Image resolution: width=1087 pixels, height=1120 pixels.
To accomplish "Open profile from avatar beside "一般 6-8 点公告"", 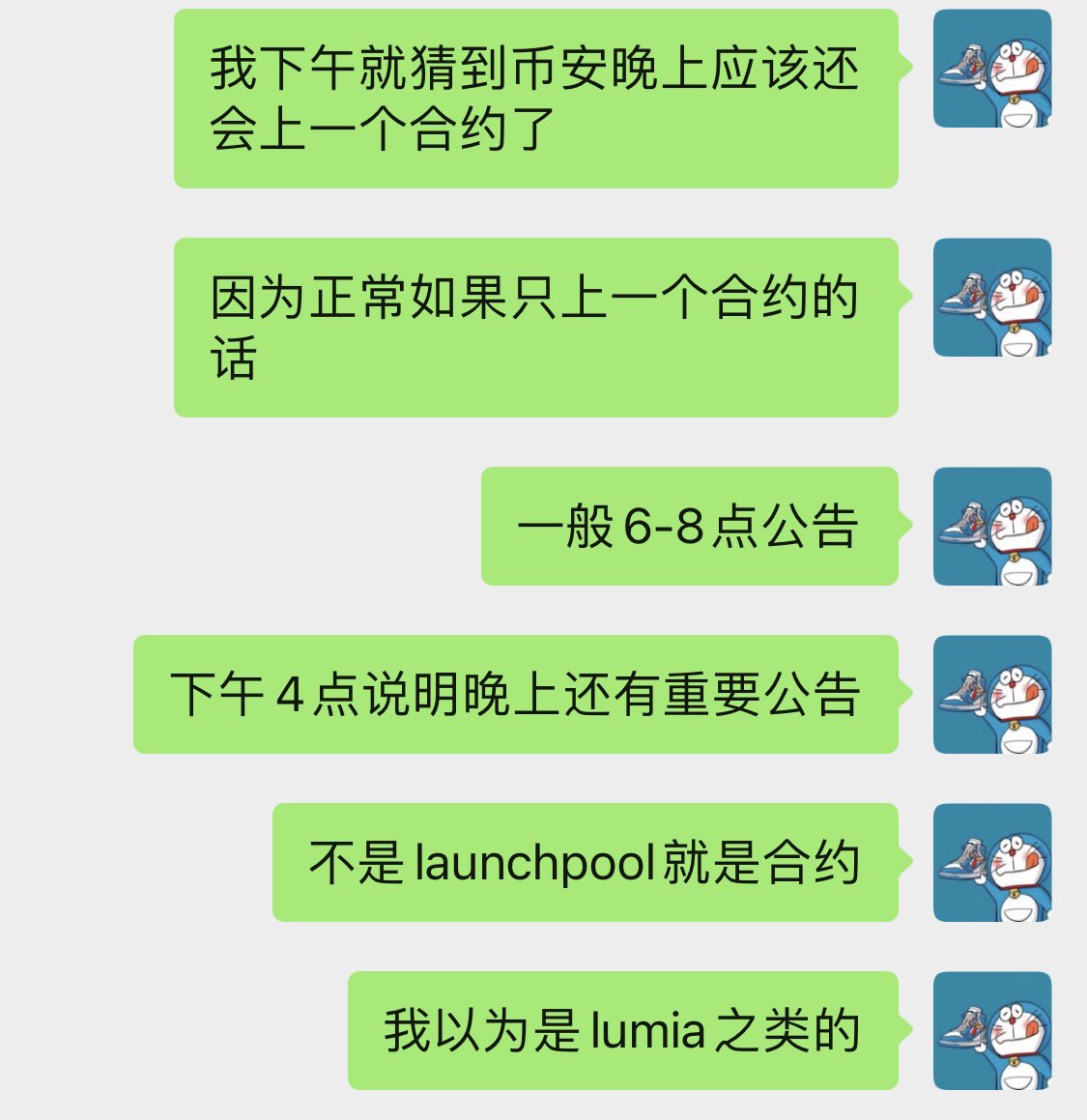I will click(x=991, y=527).
